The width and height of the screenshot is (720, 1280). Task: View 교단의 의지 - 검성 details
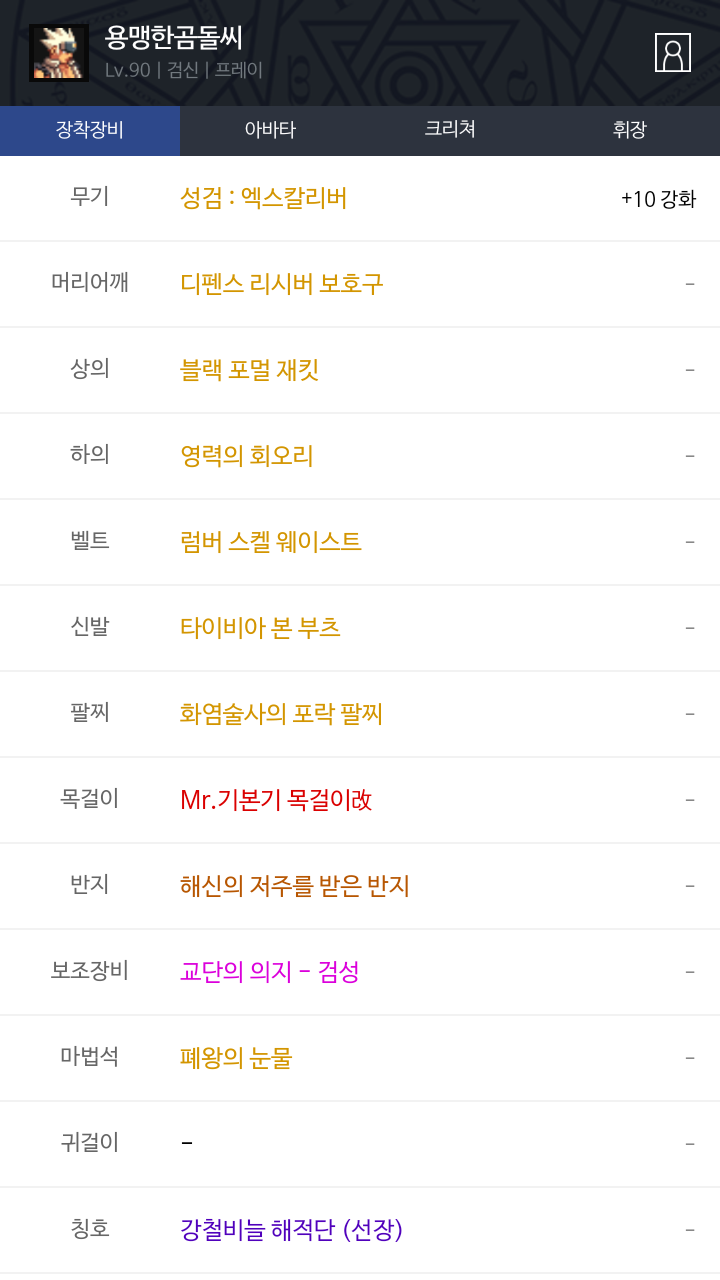[x=270, y=972]
